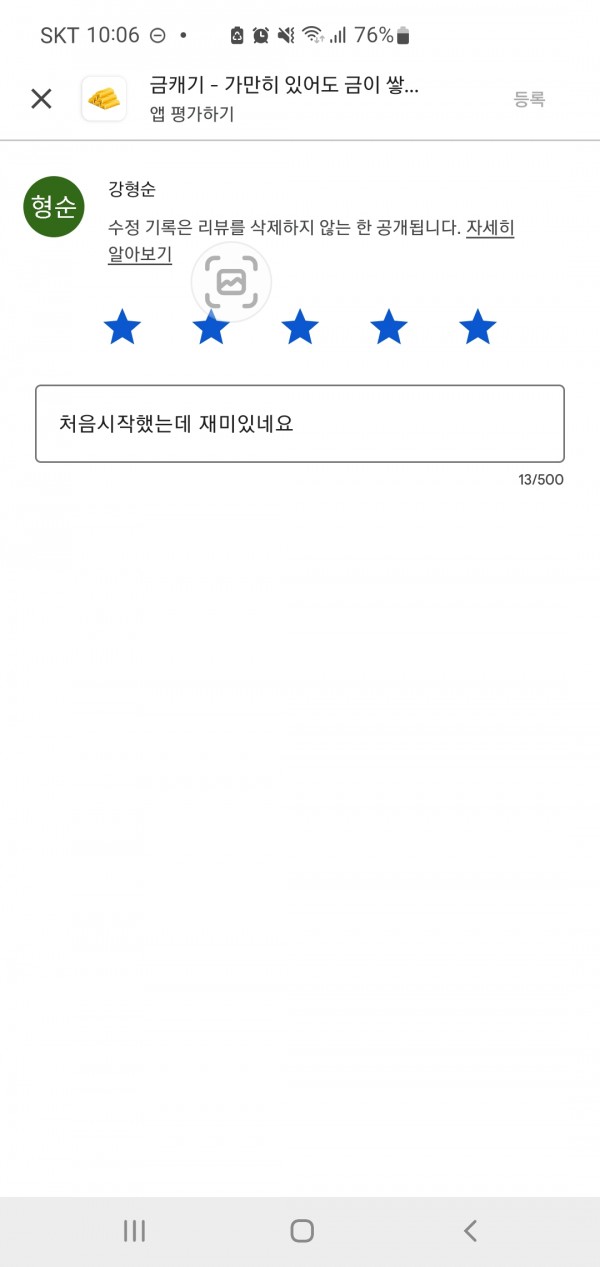Open recent apps from navigation bar
This screenshot has height=1267, width=600.
coord(134,1231)
